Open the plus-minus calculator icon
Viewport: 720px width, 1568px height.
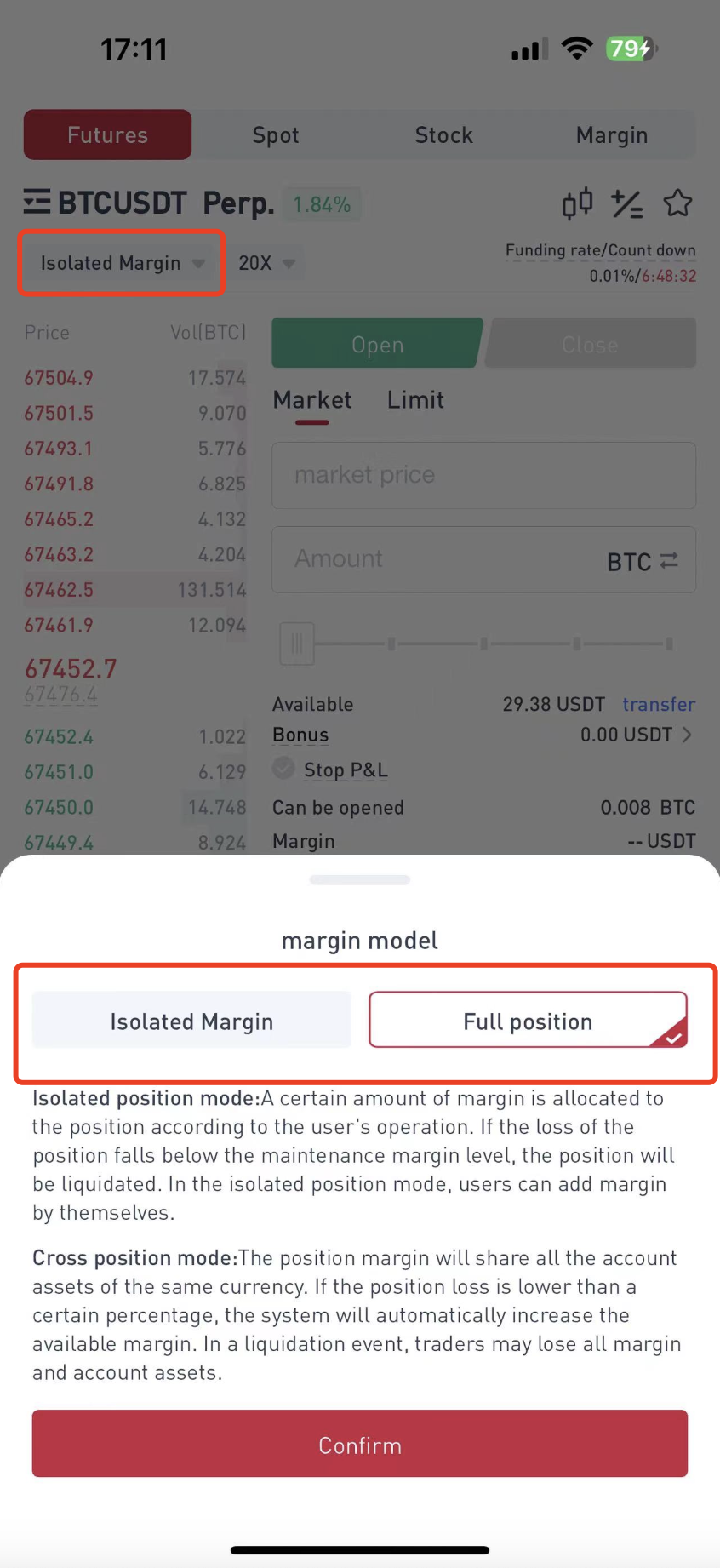point(627,203)
